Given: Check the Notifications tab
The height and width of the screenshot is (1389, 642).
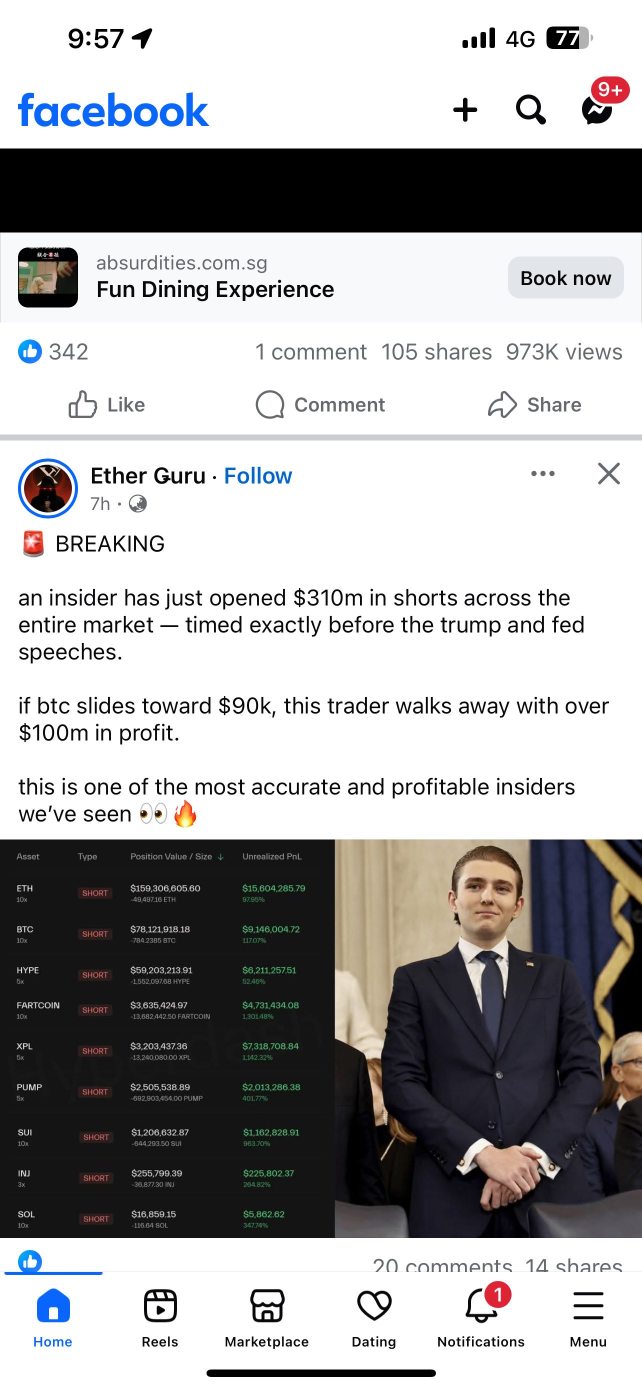Looking at the screenshot, I should click(481, 1318).
